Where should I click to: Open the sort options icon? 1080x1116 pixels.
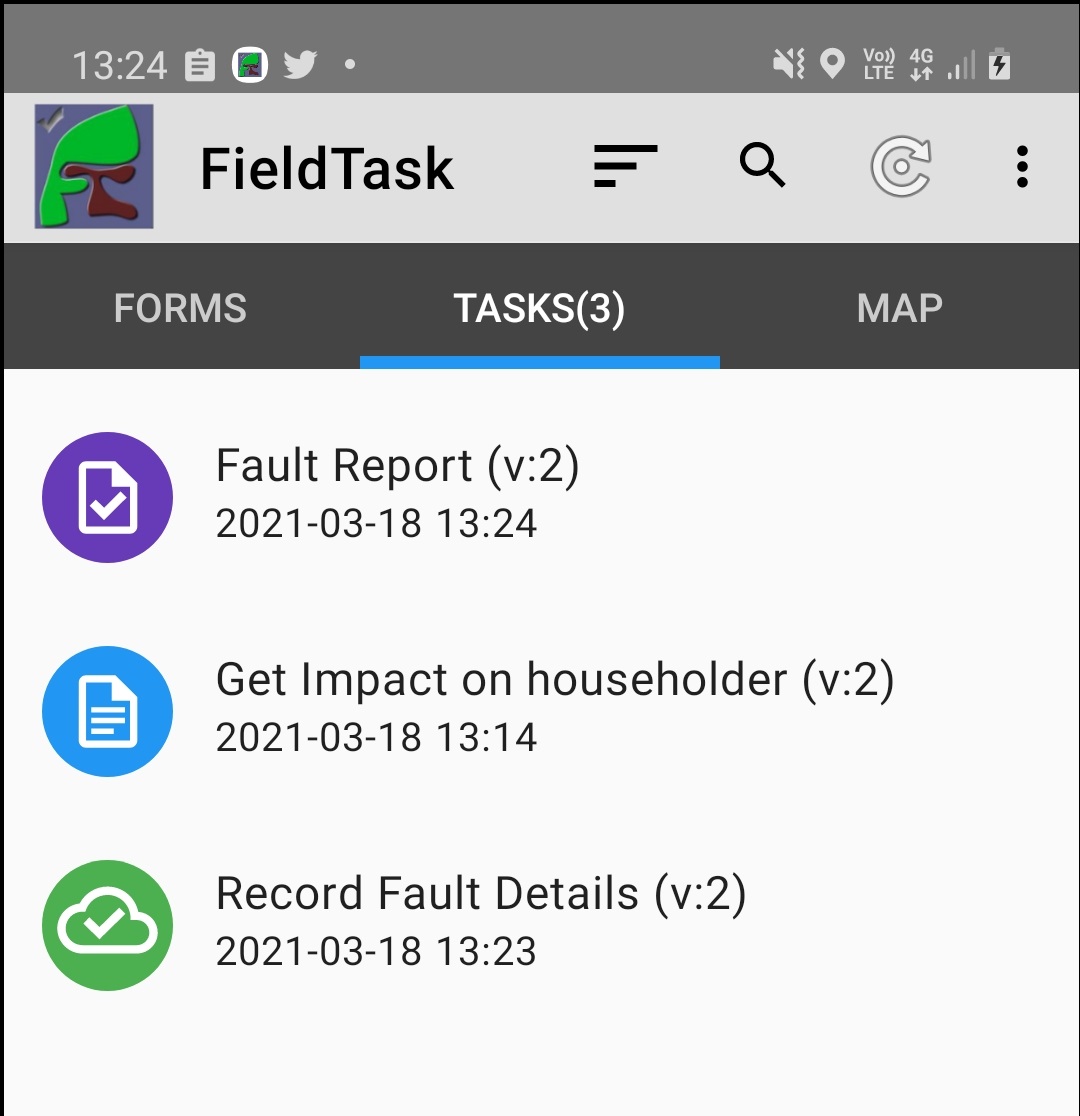coord(625,167)
